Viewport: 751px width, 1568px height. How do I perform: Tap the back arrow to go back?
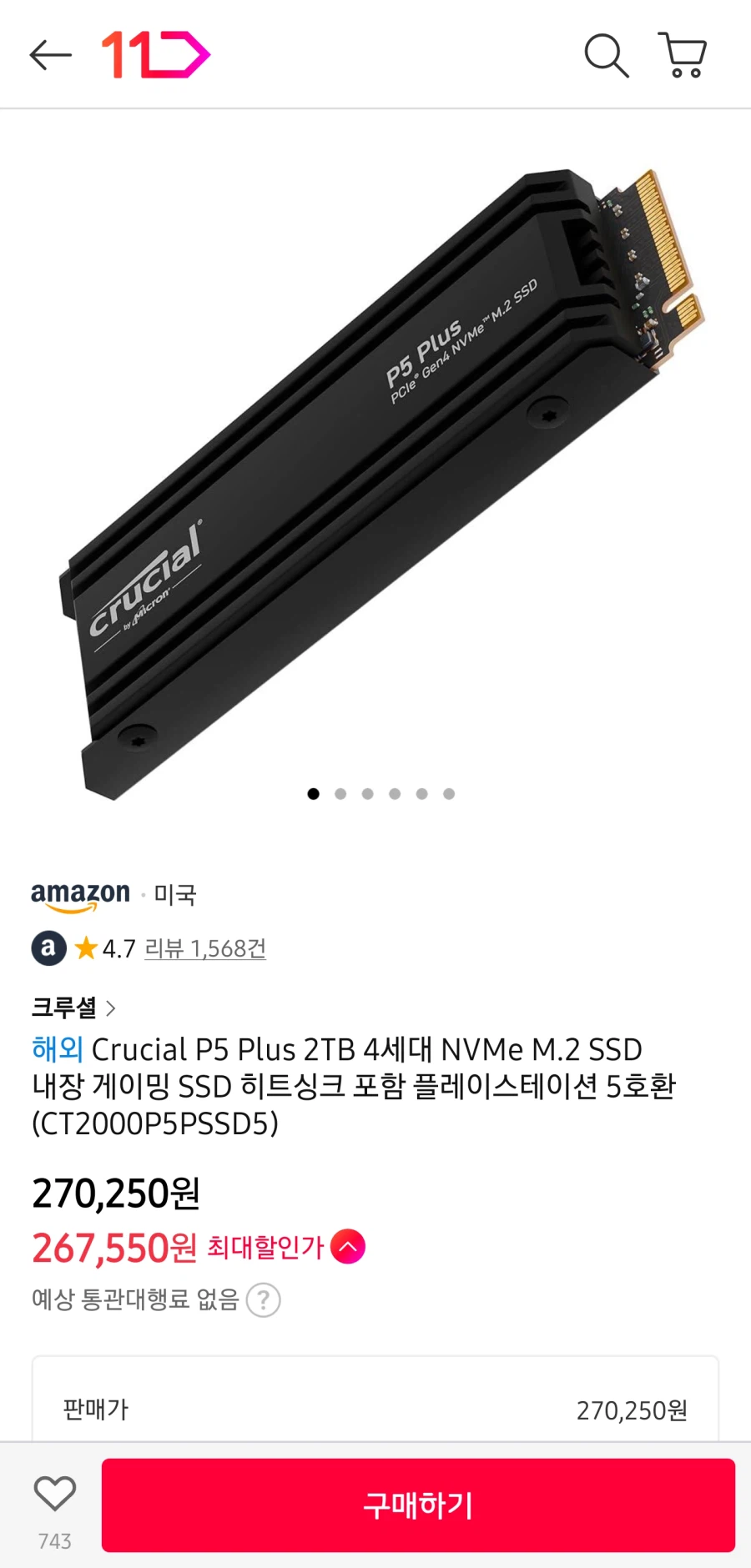(49, 54)
